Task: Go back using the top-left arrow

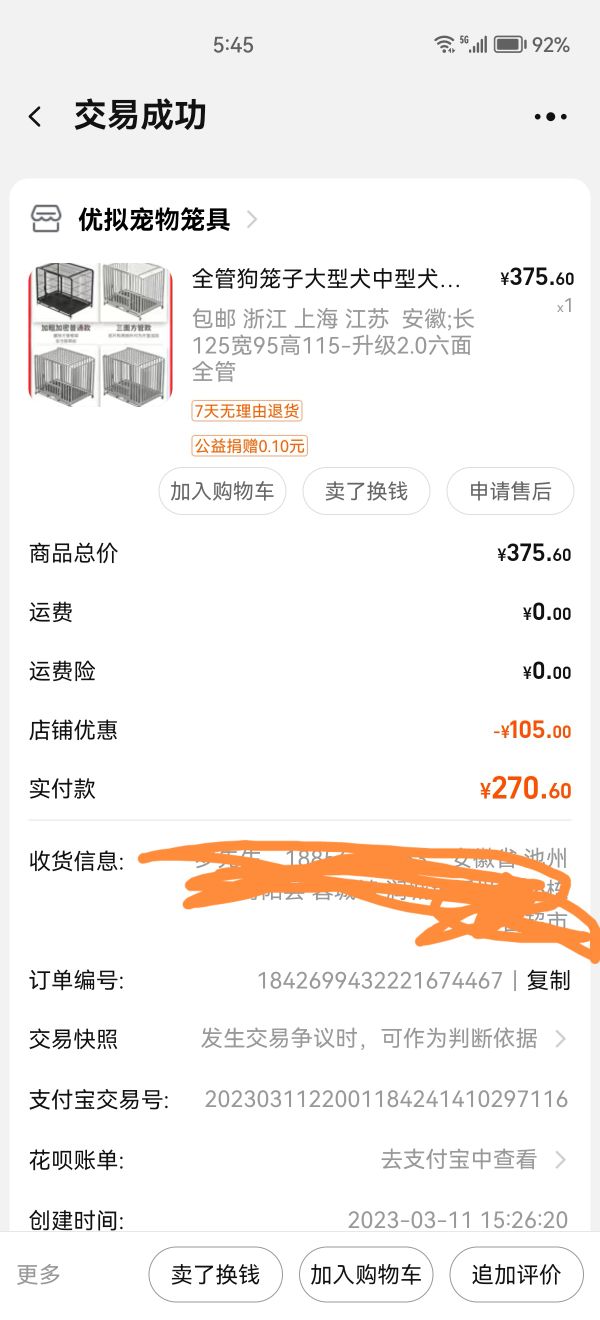Action: (x=35, y=117)
